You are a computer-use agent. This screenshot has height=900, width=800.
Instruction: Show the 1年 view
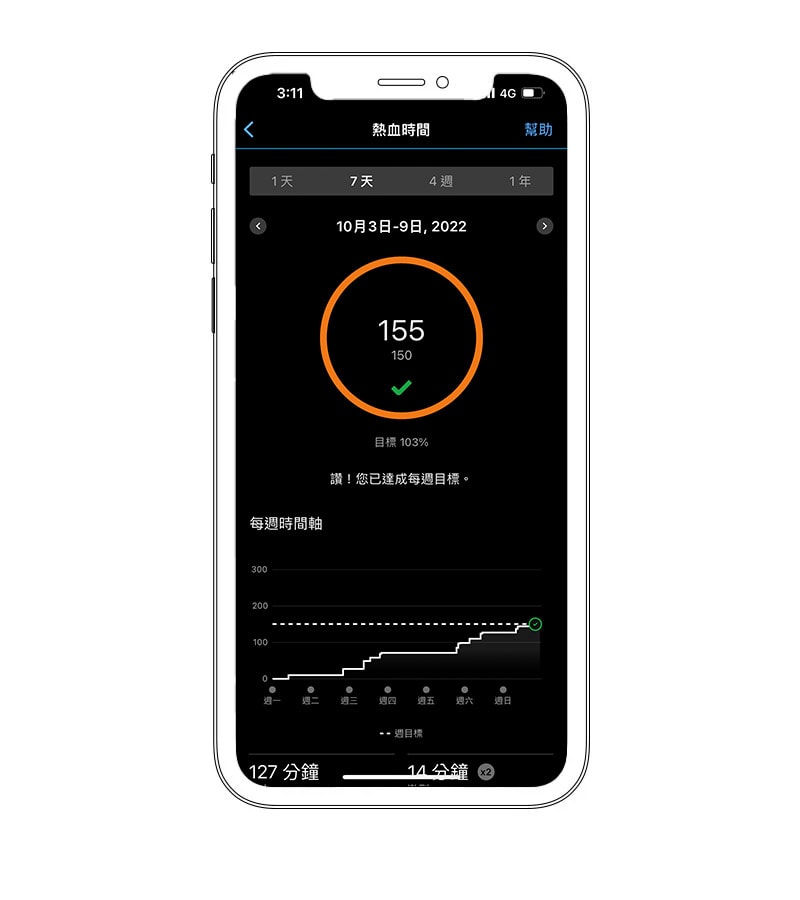click(519, 181)
